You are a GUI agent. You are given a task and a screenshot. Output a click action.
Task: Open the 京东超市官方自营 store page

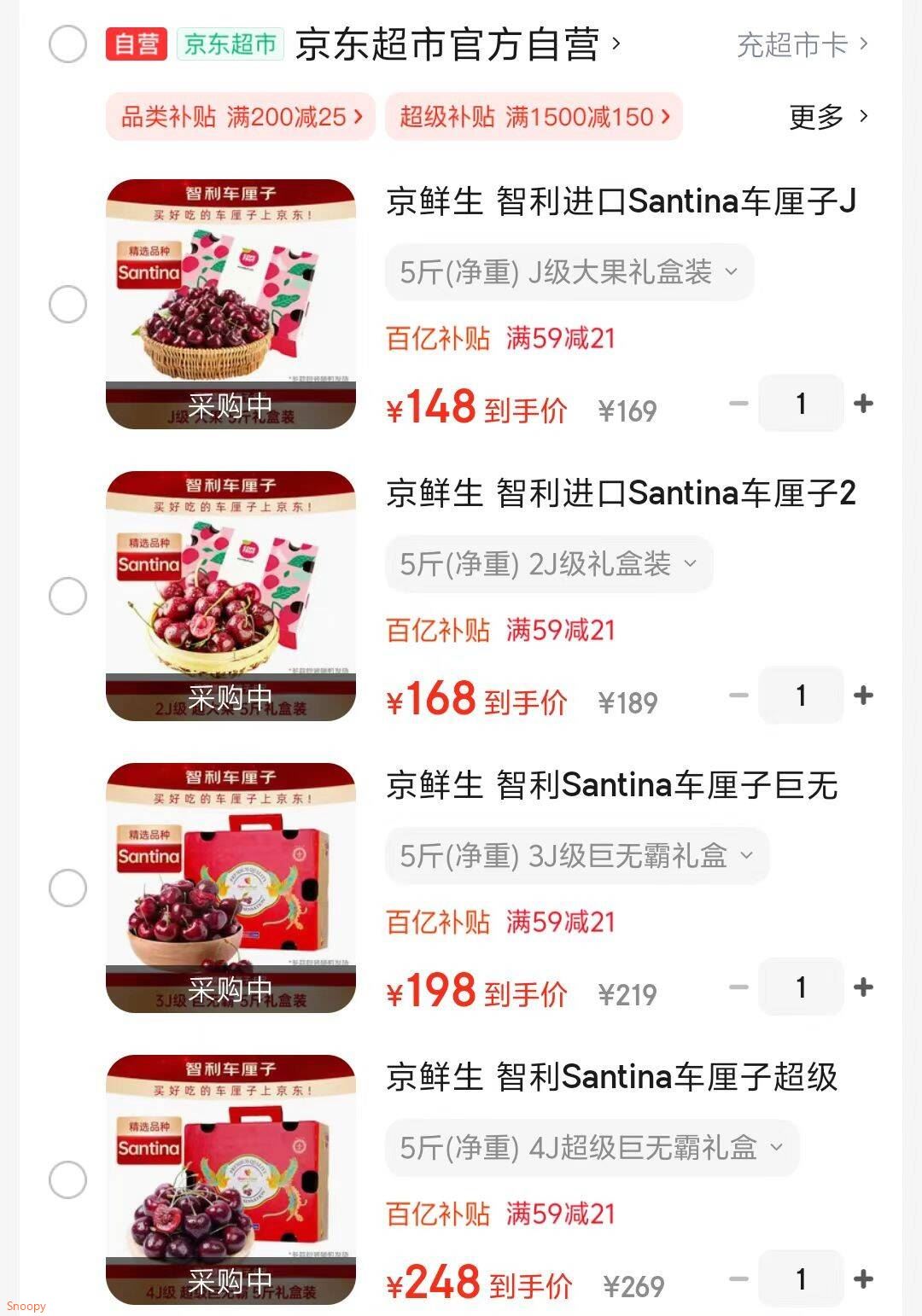tap(458, 44)
